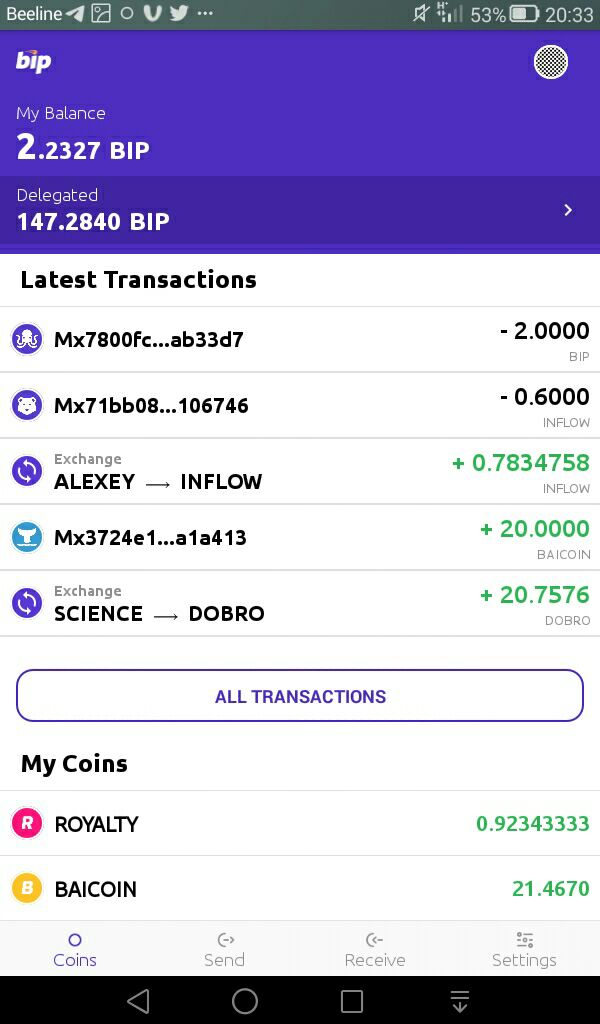Tap the ALL TRANSACTIONS button

(x=300, y=696)
